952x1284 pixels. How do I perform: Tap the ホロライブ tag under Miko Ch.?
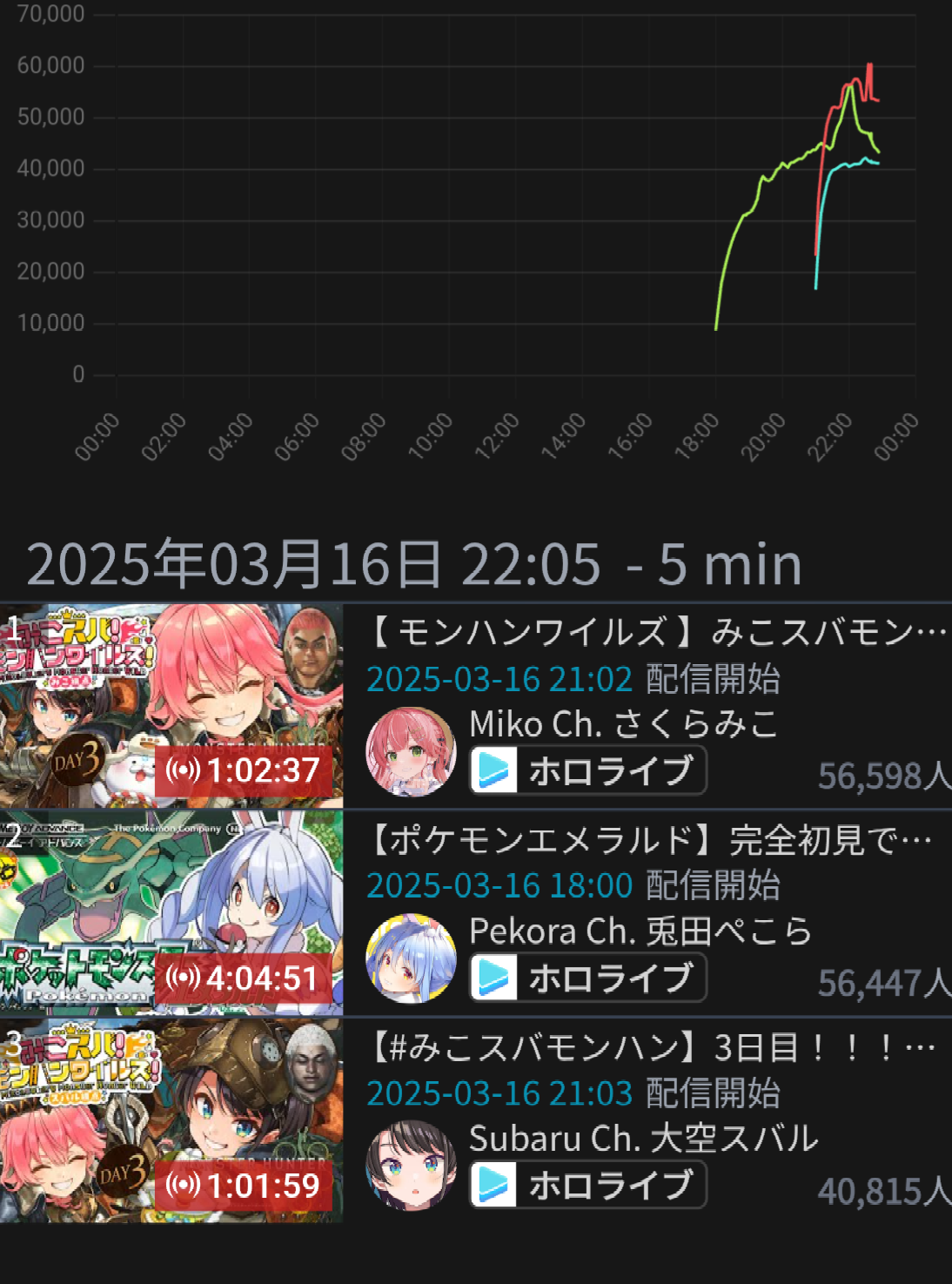(588, 771)
